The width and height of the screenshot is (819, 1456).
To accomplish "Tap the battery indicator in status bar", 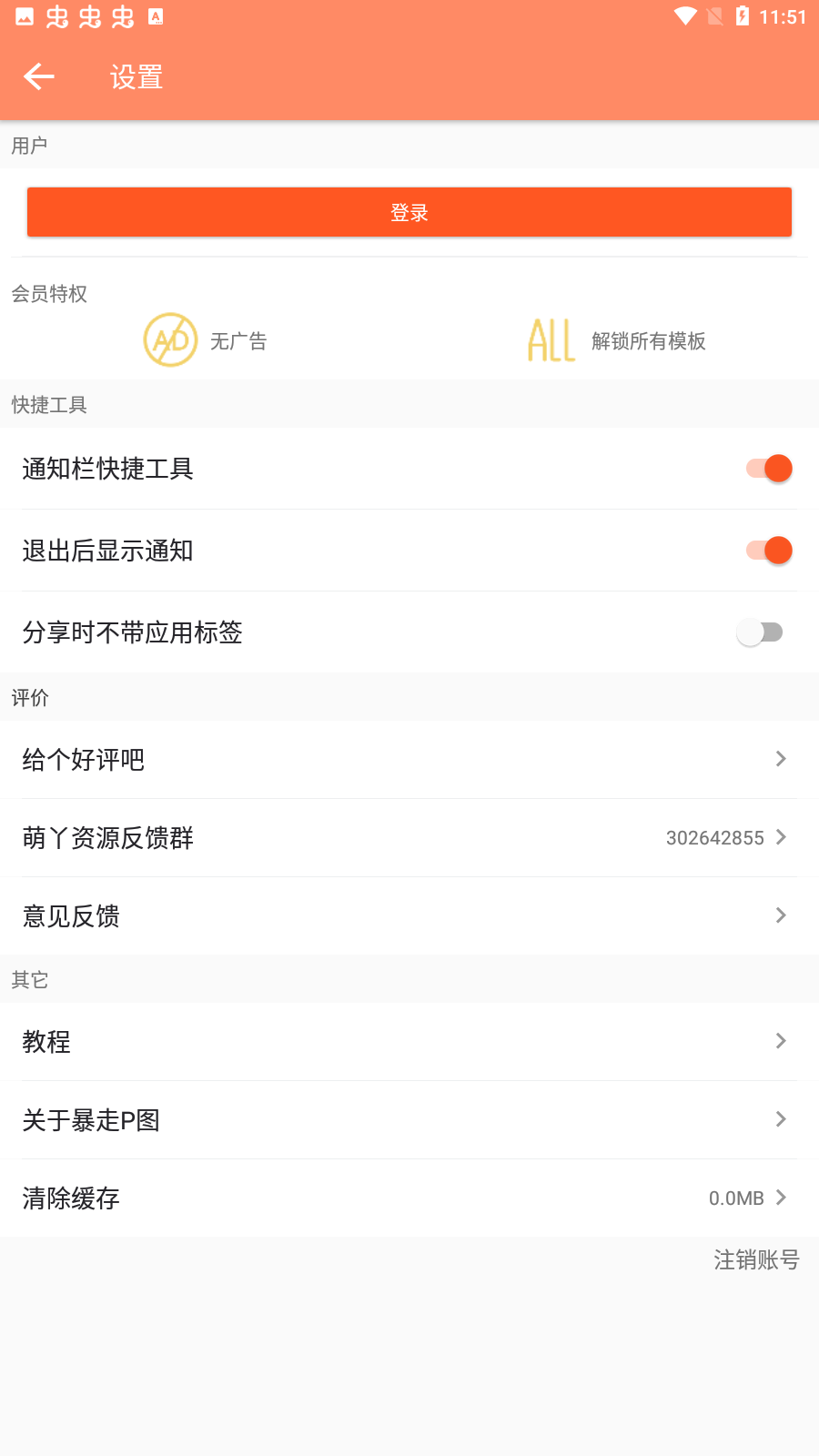I will [x=746, y=16].
